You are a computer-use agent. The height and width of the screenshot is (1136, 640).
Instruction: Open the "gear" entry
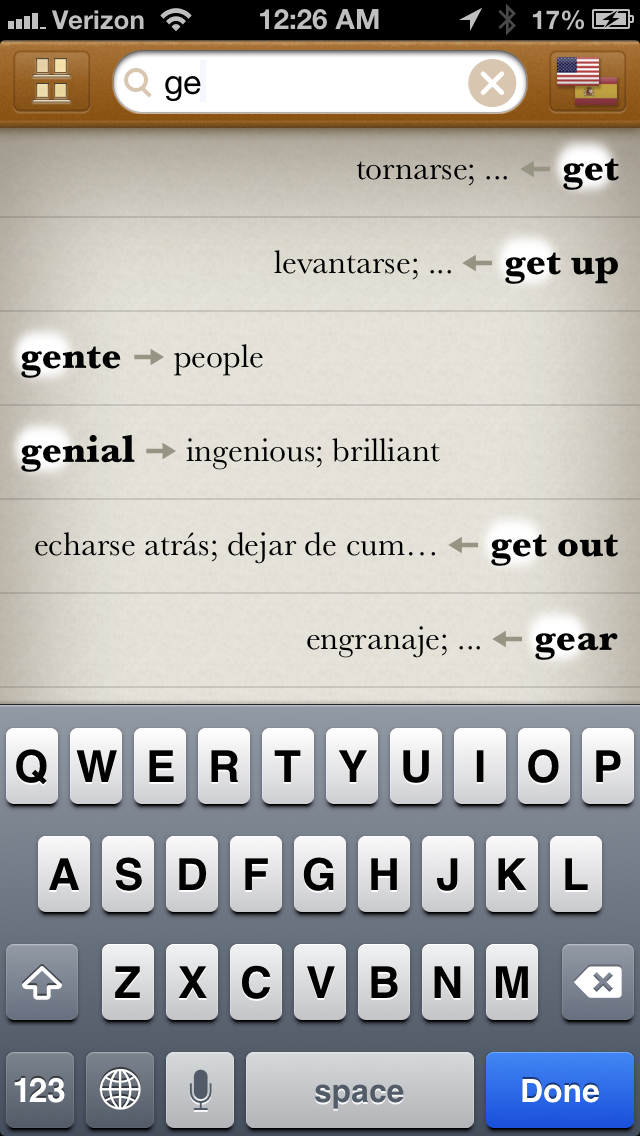[320, 640]
